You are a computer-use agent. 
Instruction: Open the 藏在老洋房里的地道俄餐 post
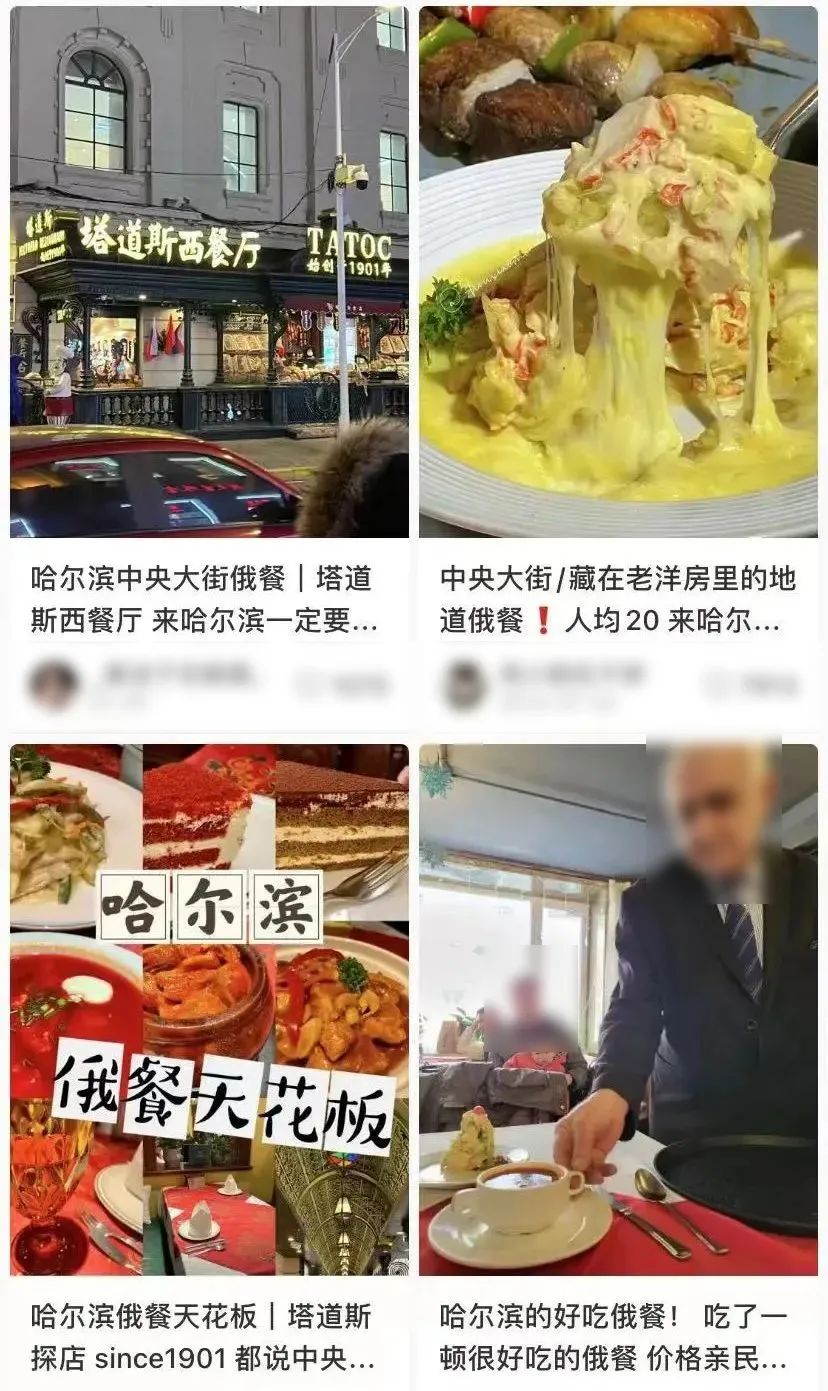(617, 272)
